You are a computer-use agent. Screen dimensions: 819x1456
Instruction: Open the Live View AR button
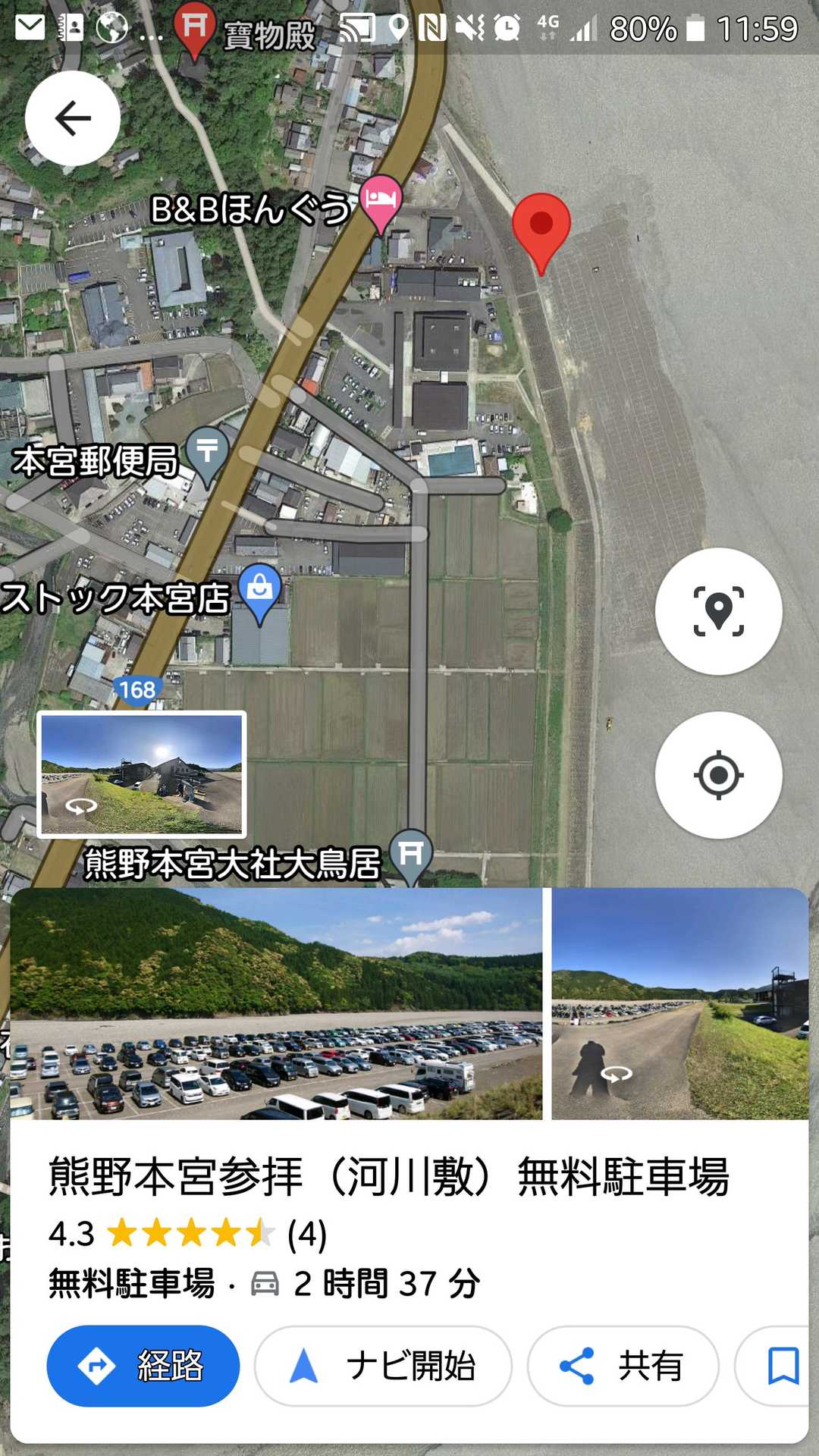(718, 611)
